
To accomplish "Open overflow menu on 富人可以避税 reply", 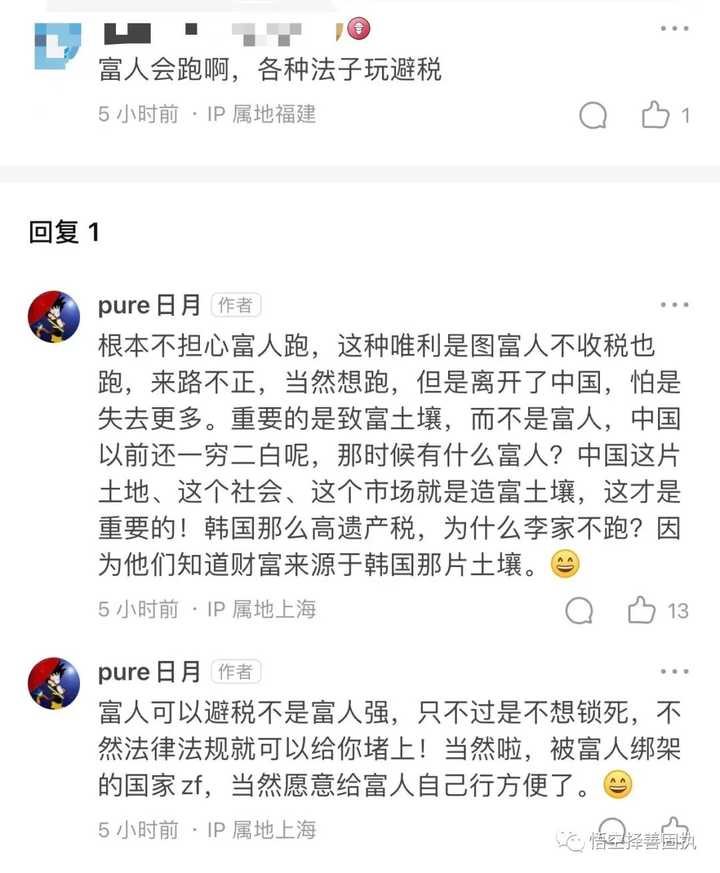I will pos(675,671).
